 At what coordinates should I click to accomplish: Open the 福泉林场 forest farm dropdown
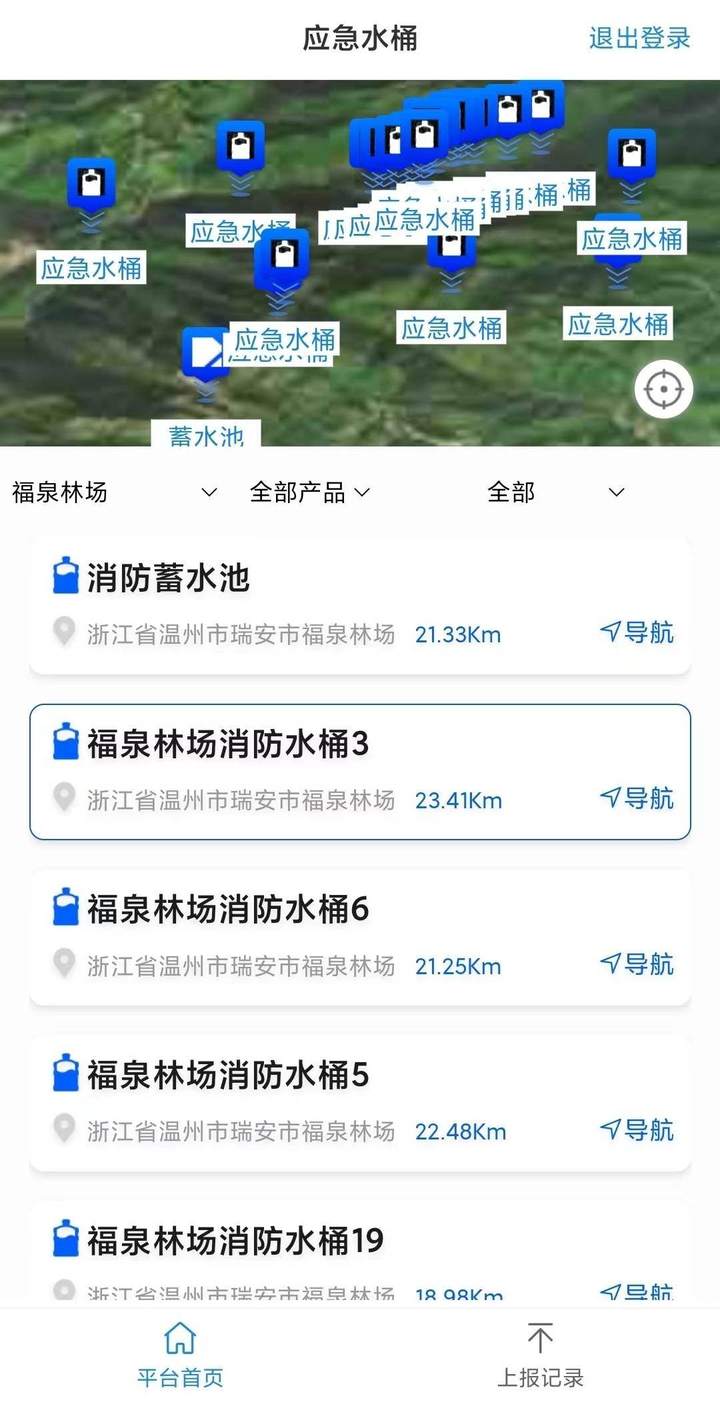click(115, 492)
